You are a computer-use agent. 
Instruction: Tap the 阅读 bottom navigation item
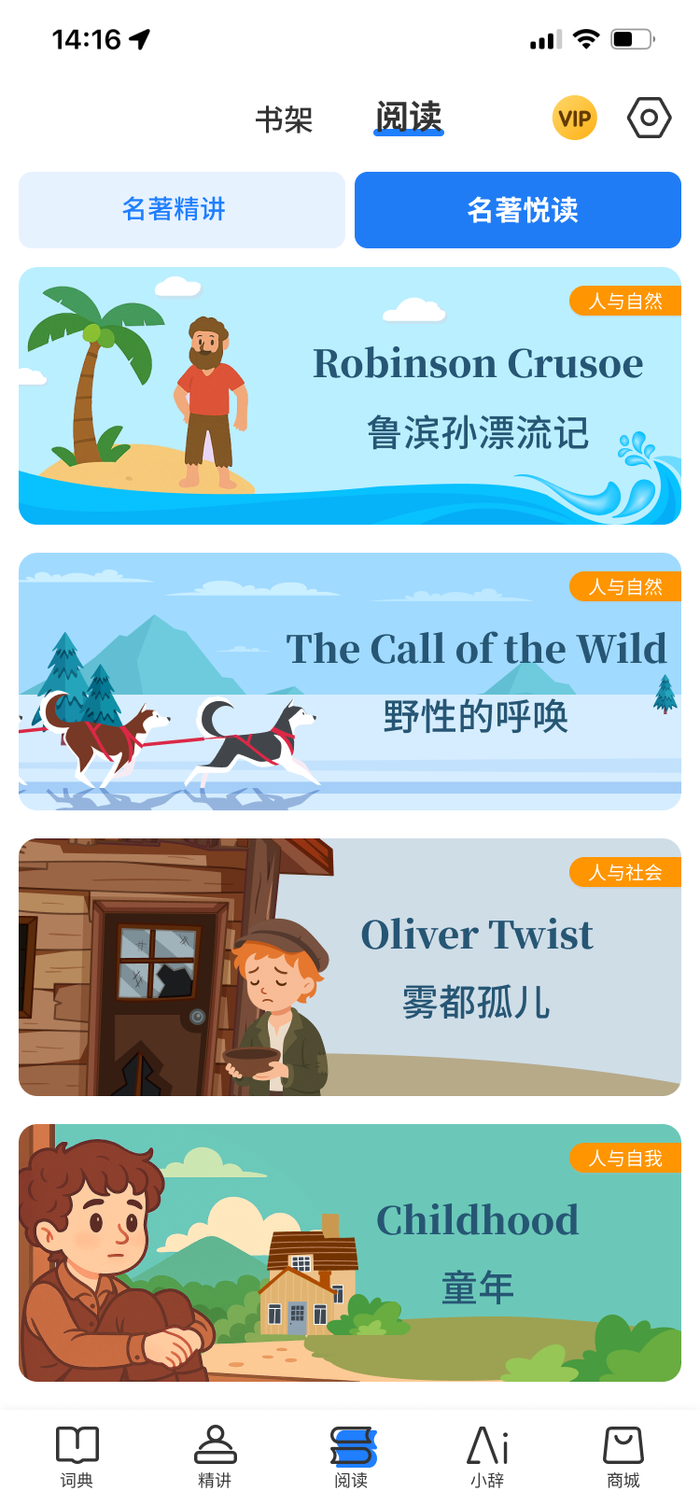pyautogui.click(x=351, y=1457)
